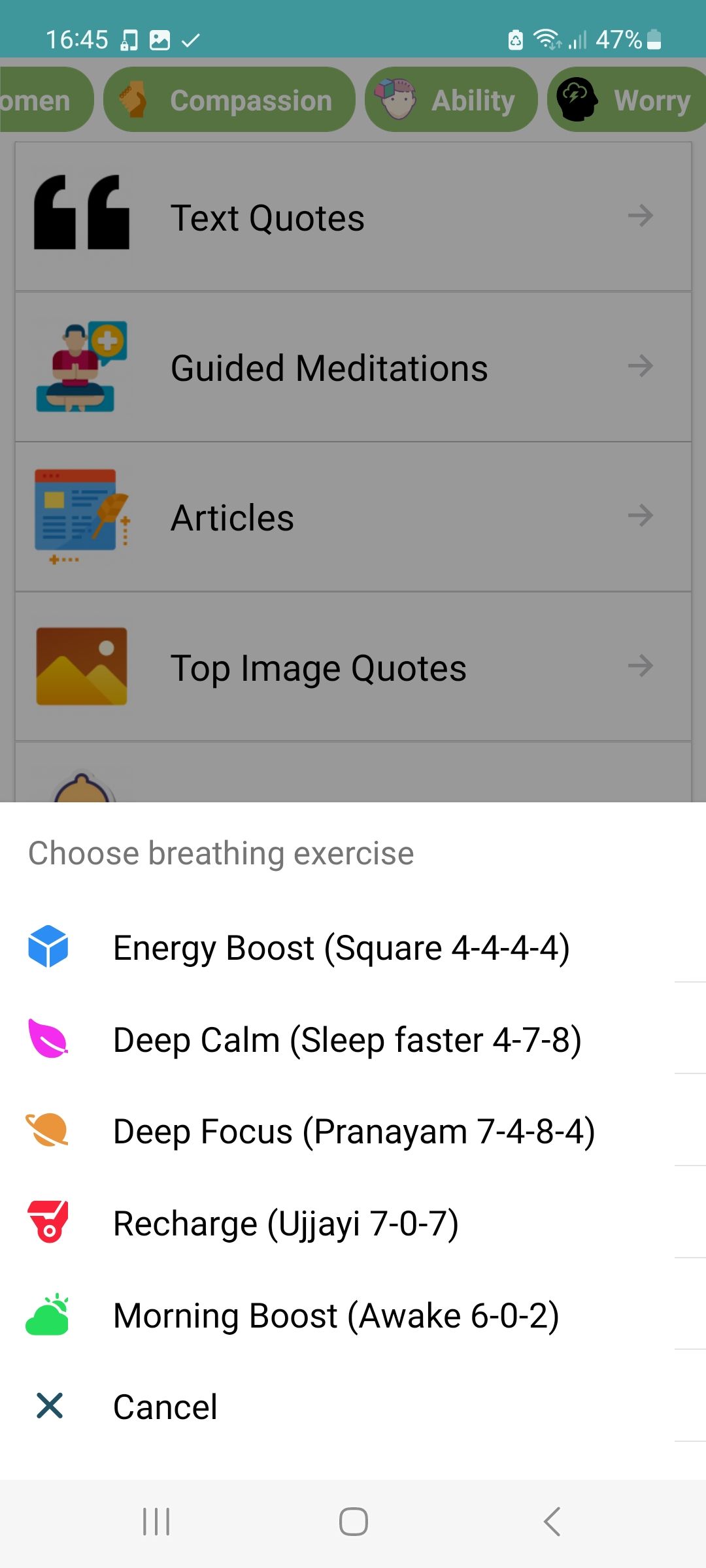Select the Energy Boost blue cube icon
706x1568 pixels.
(x=49, y=947)
